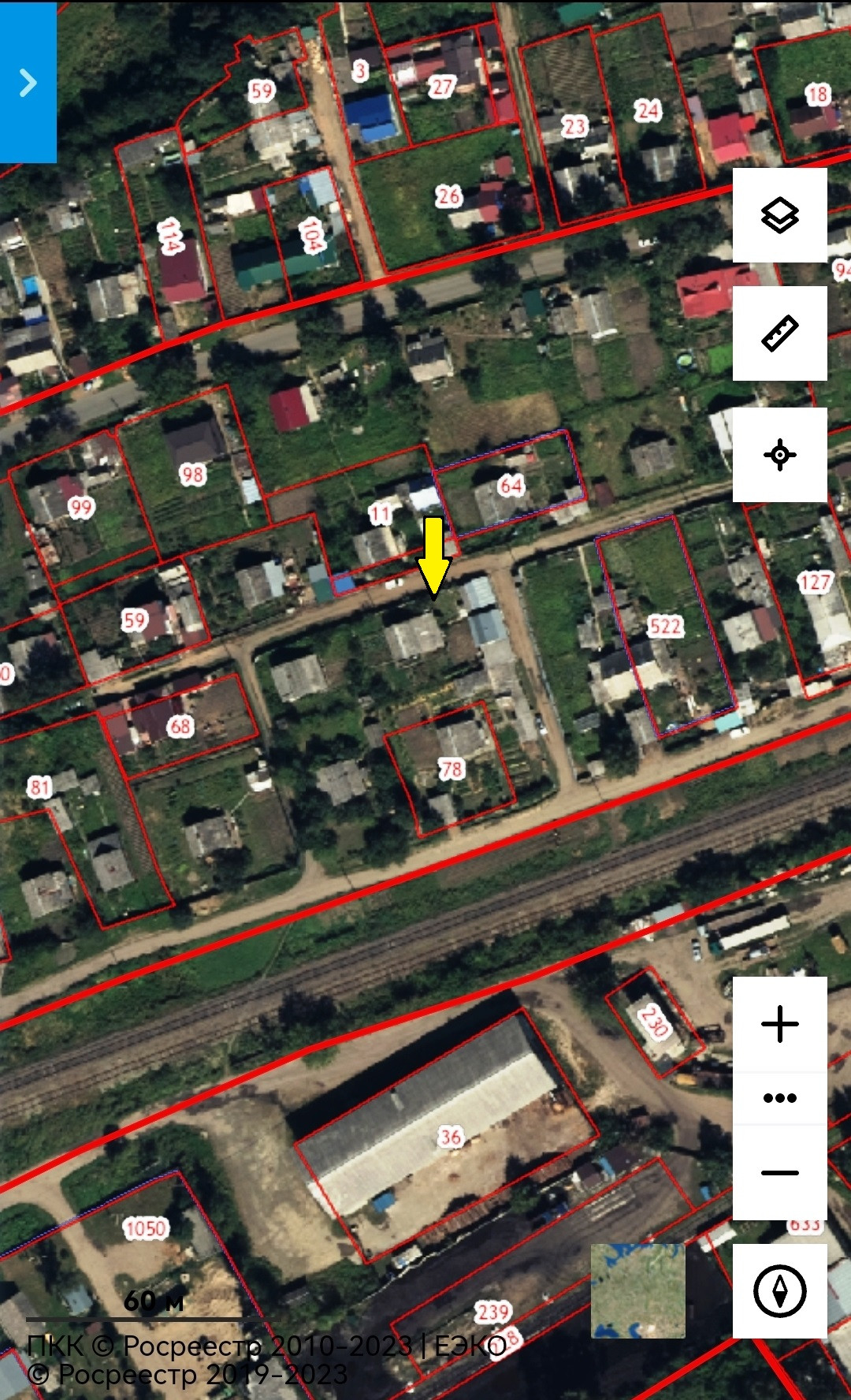Open the three-dots more options
Image resolution: width=851 pixels, height=1400 pixels.
pos(779,1098)
